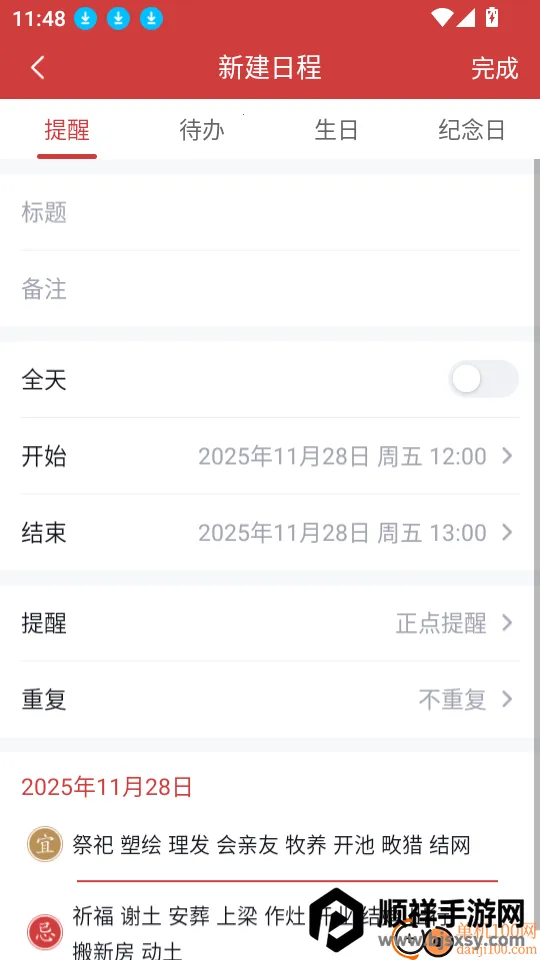Focus the 备注 notes field
The width and height of the screenshot is (540, 960).
pyautogui.click(x=270, y=289)
